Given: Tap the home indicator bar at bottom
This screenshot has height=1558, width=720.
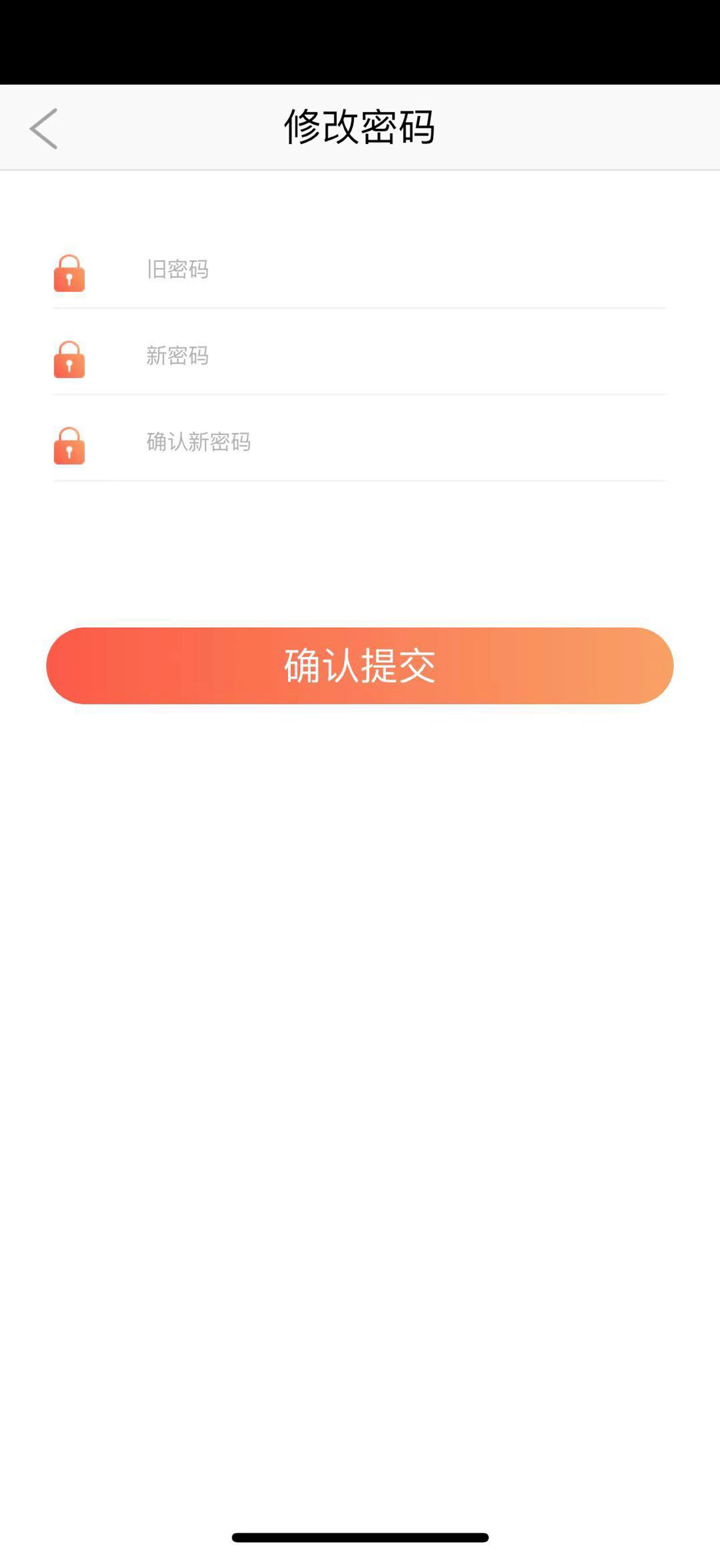Looking at the screenshot, I should [359, 1537].
